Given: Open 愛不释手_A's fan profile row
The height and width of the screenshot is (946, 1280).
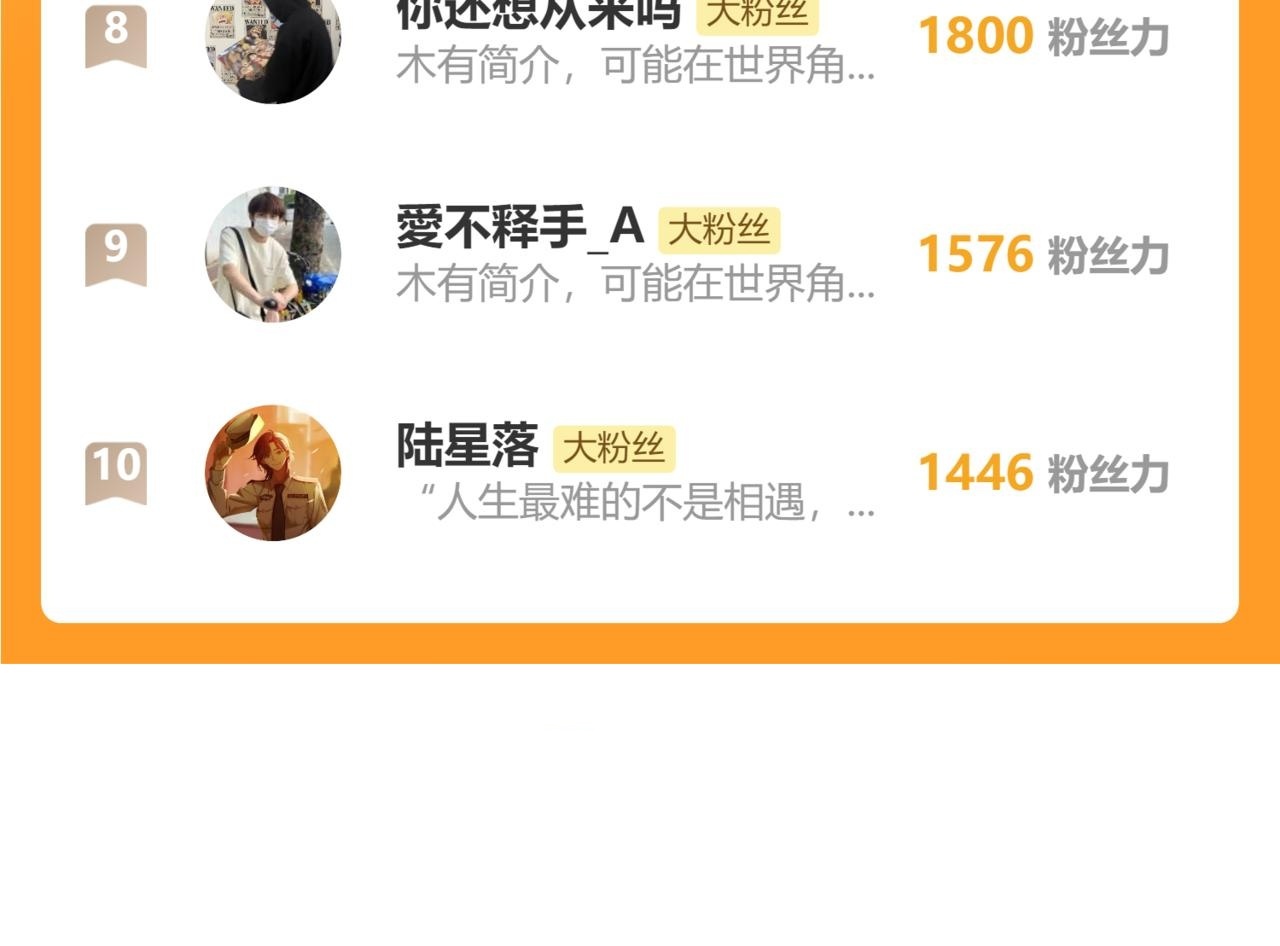Looking at the screenshot, I should click(640, 254).
